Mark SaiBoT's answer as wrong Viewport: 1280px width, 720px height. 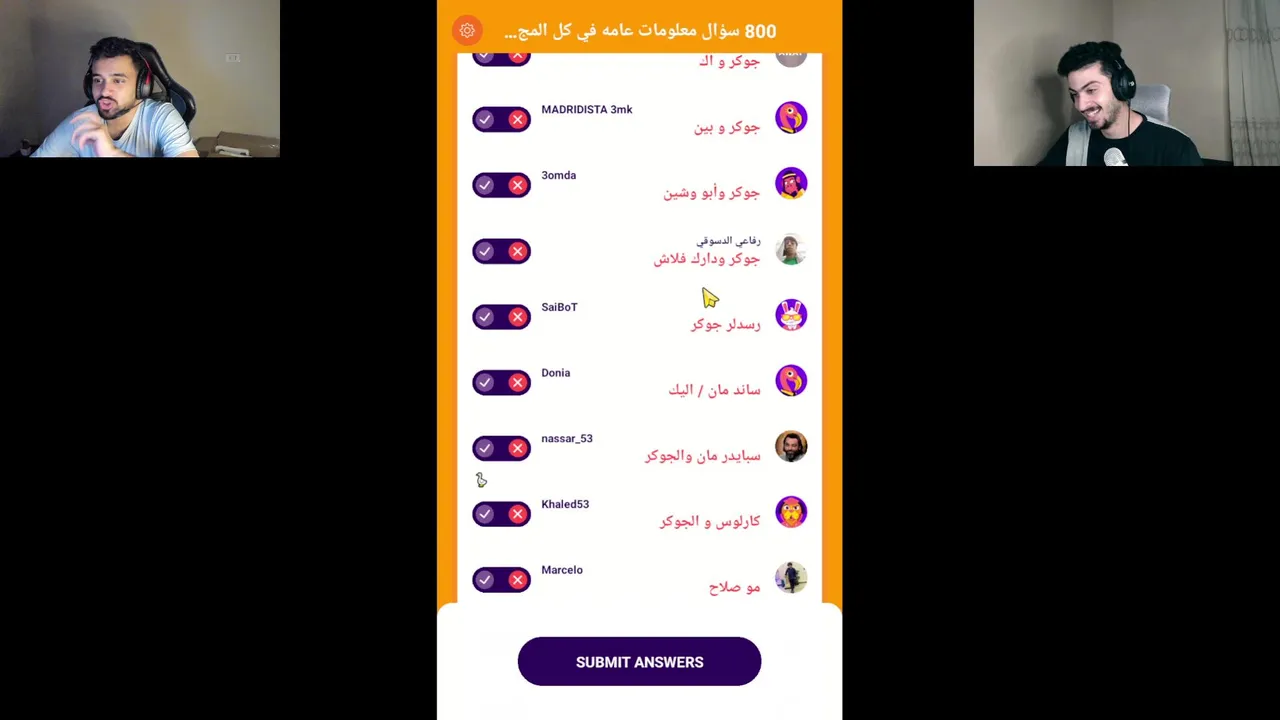click(x=517, y=317)
